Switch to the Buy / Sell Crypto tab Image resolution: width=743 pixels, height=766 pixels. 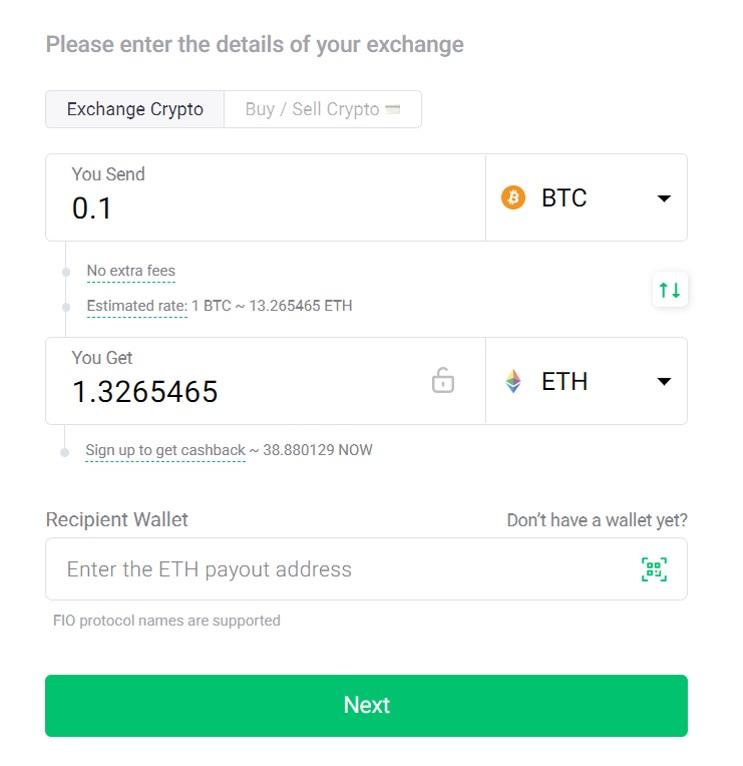[322, 110]
